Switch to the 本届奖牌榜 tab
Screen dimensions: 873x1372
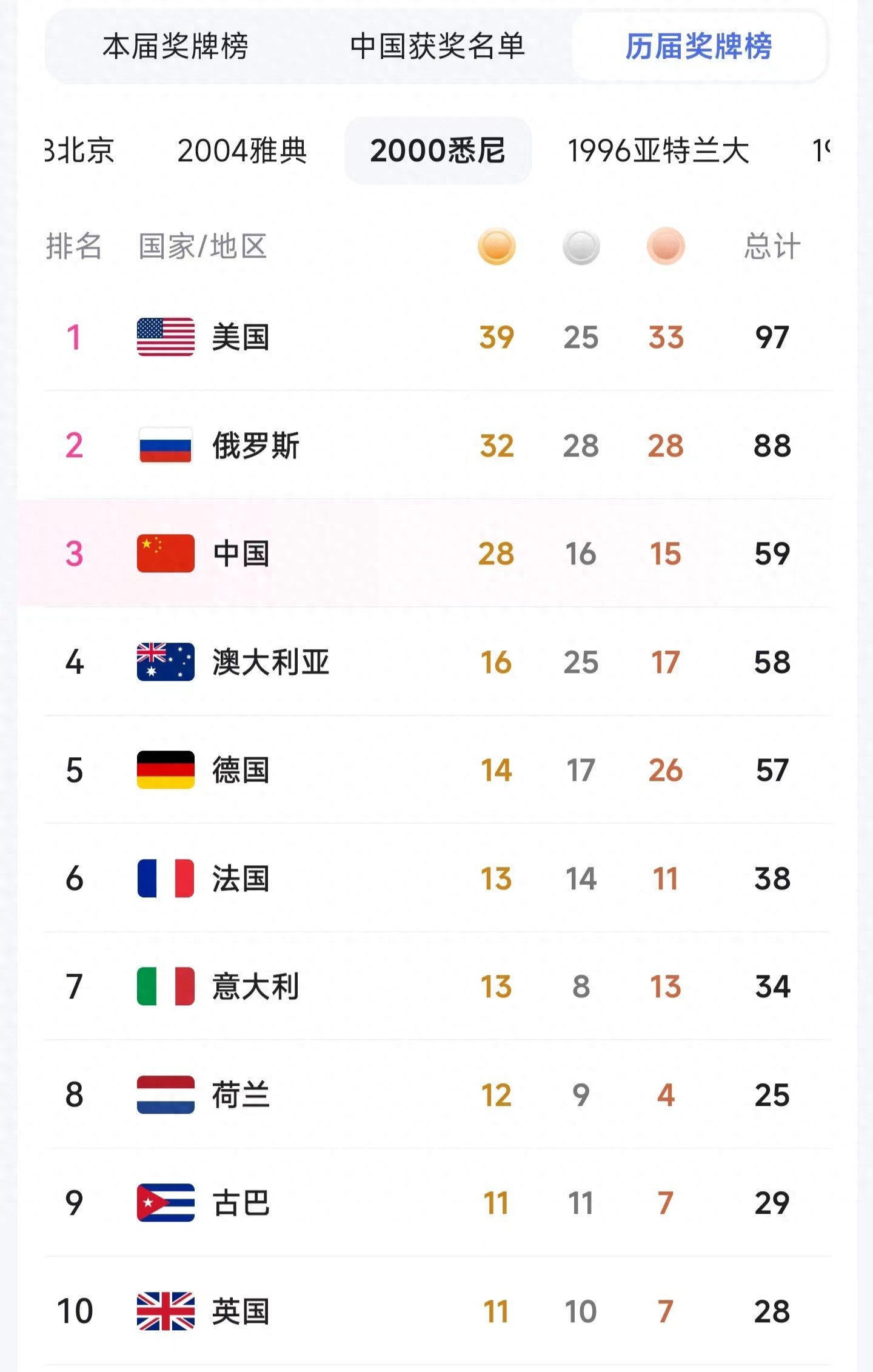(x=175, y=47)
